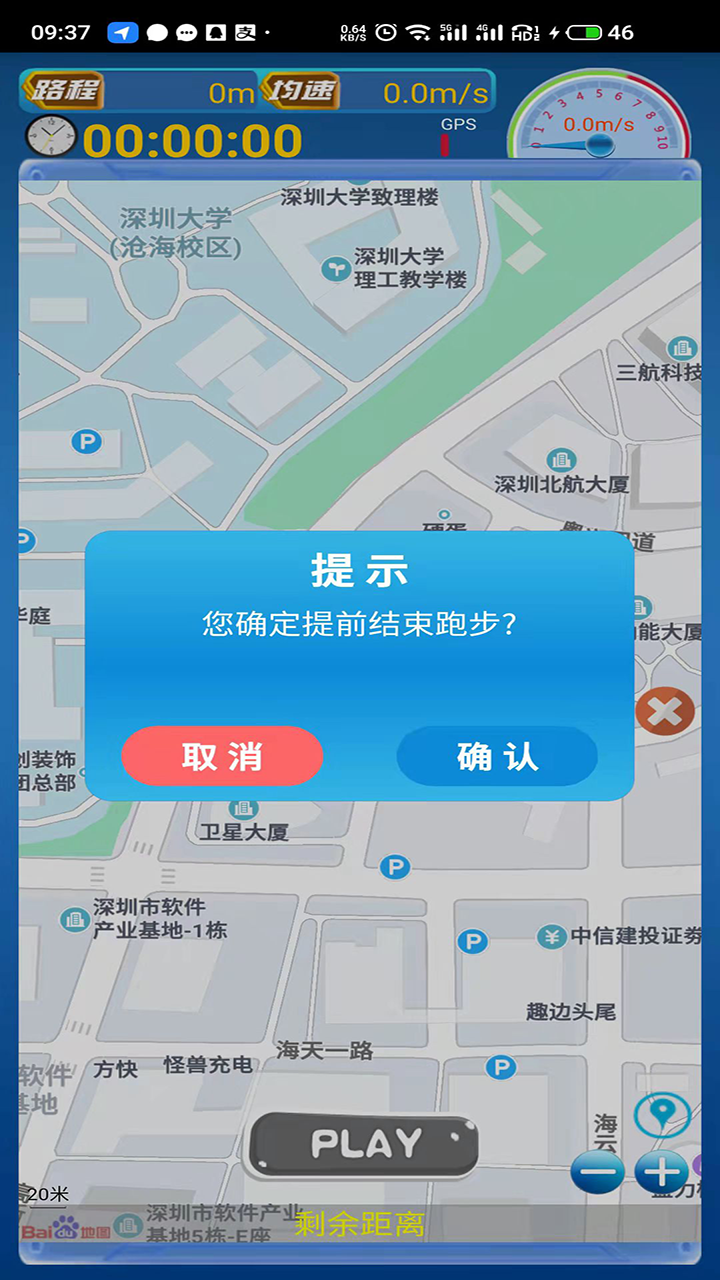The height and width of the screenshot is (1280, 720).
Task: Select the 提示 dialog title
Action: pos(360,570)
